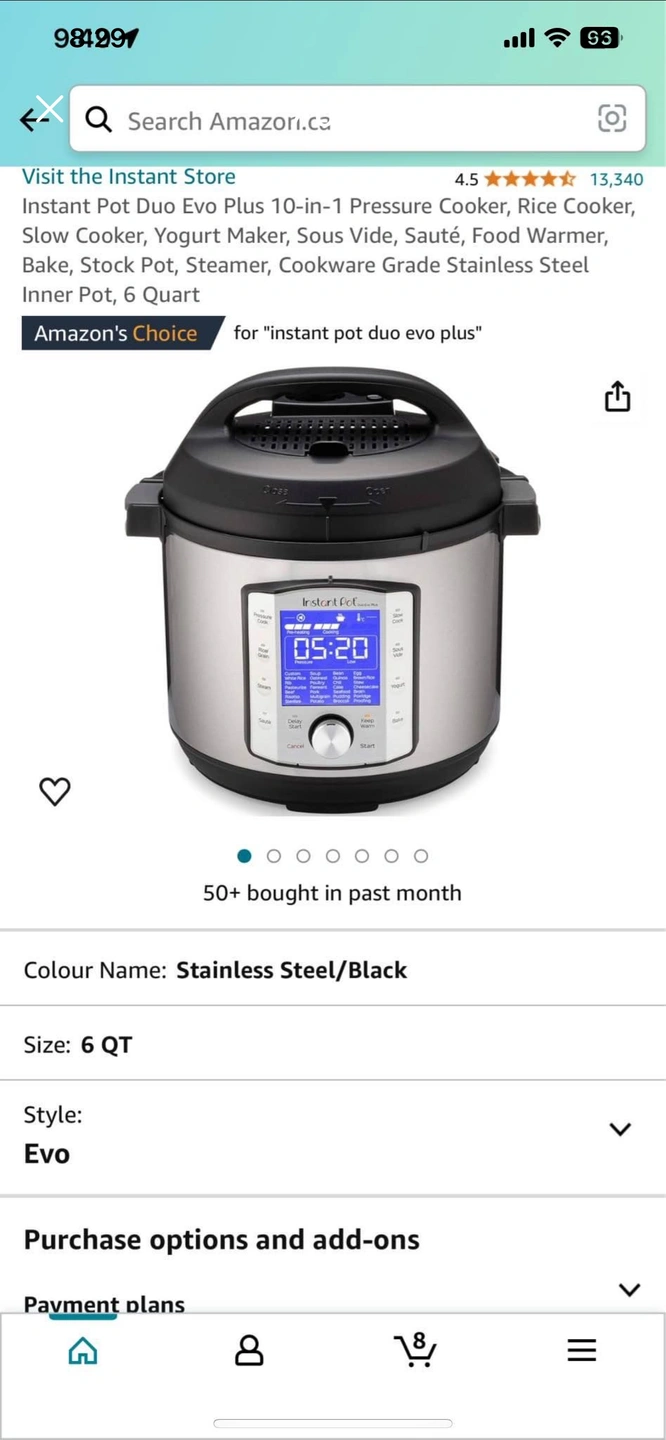
Task: Expand the Payment plans section
Action: coord(629,1289)
